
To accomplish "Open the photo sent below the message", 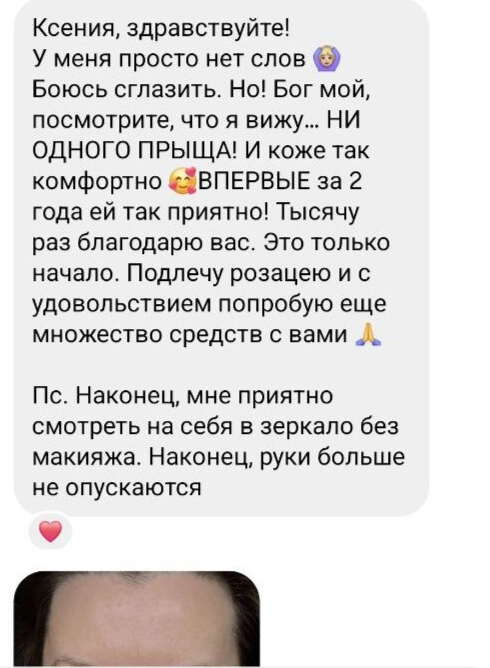I will [x=137, y=619].
